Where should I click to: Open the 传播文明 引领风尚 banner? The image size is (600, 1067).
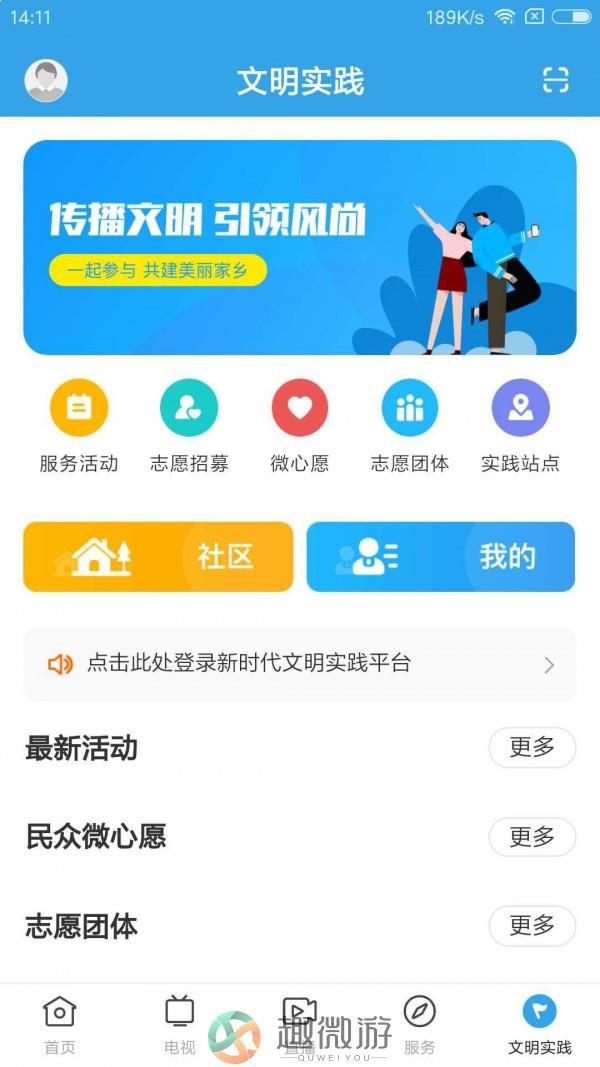pyautogui.click(x=300, y=247)
